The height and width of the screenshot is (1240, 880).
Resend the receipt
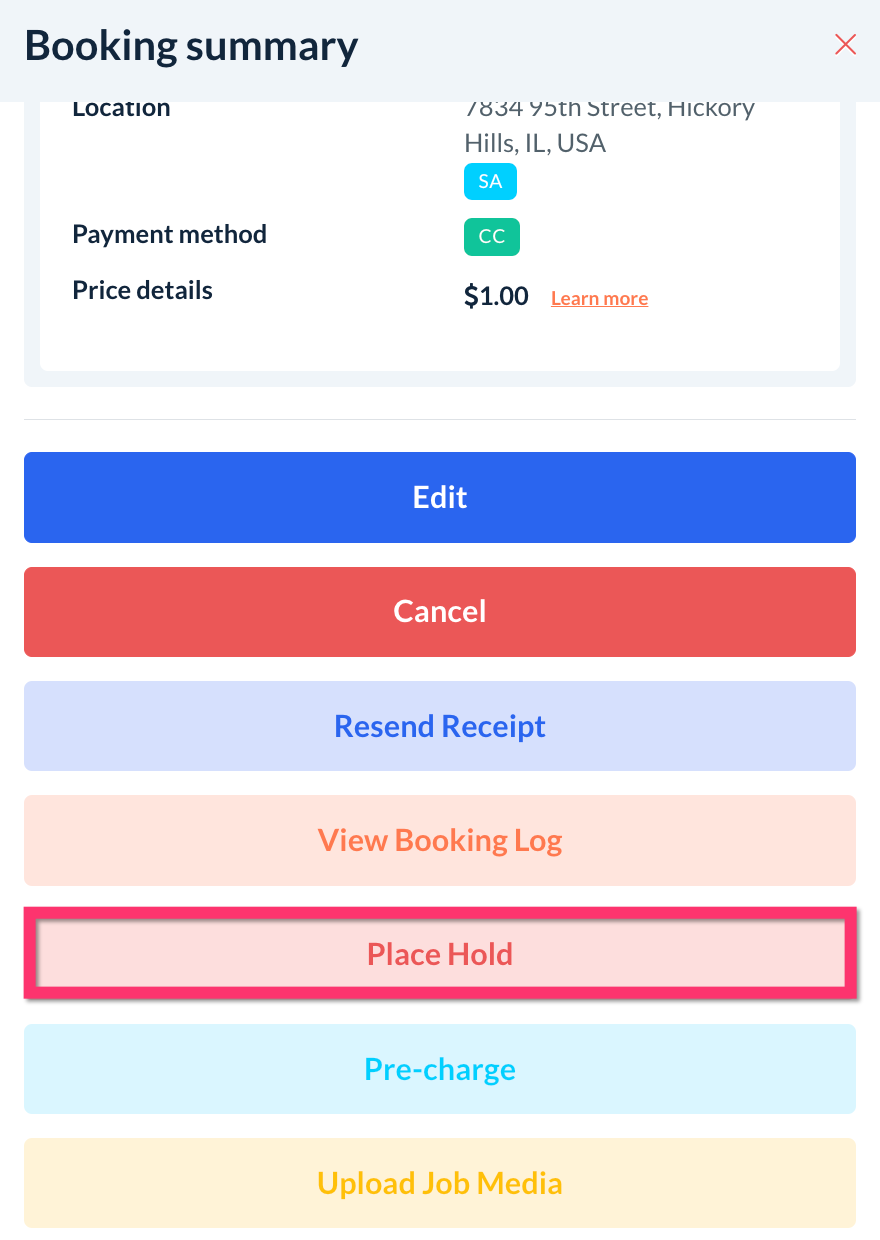[440, 726]
